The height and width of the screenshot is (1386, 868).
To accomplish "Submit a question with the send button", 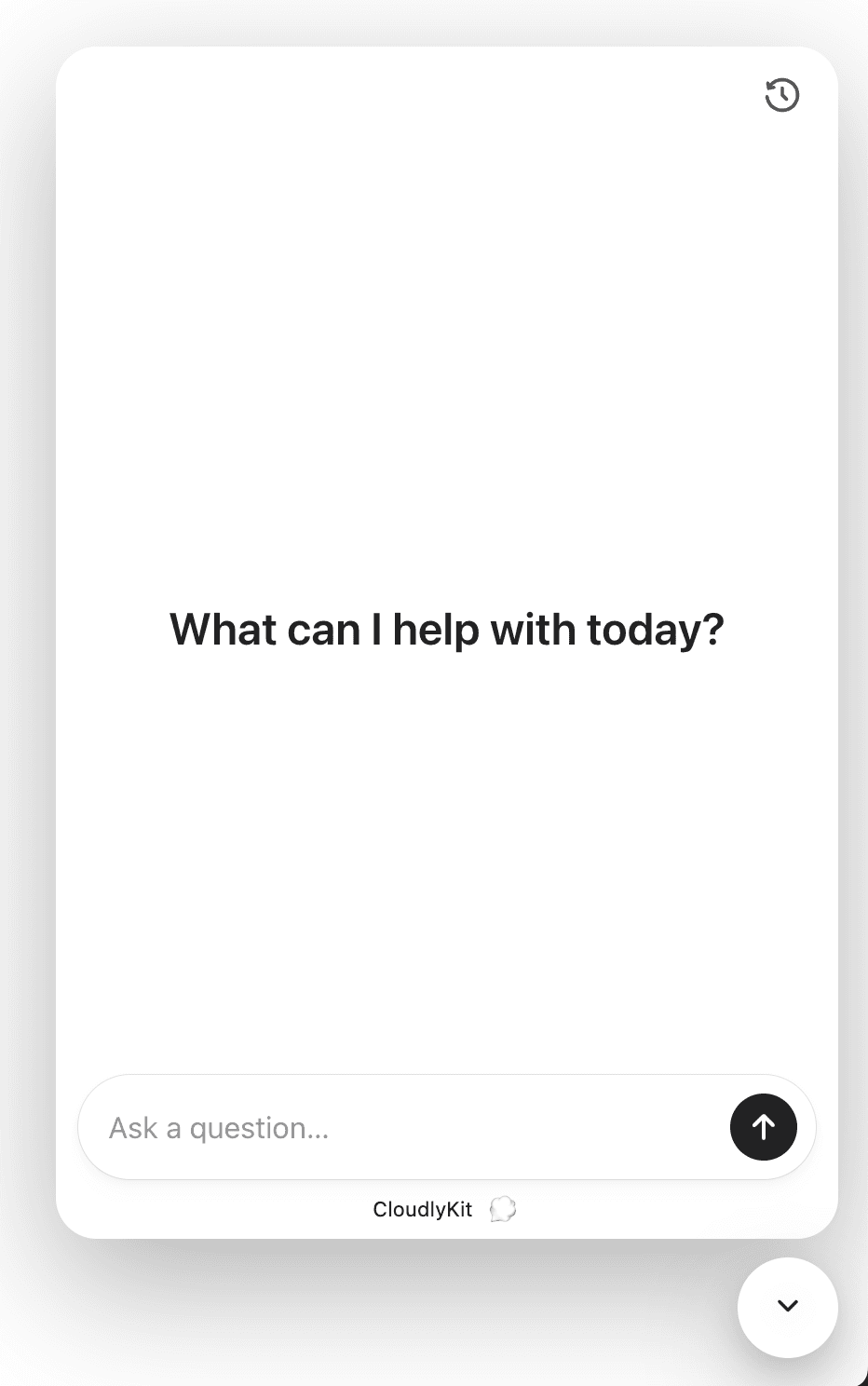I will [x=764, y=1127].
